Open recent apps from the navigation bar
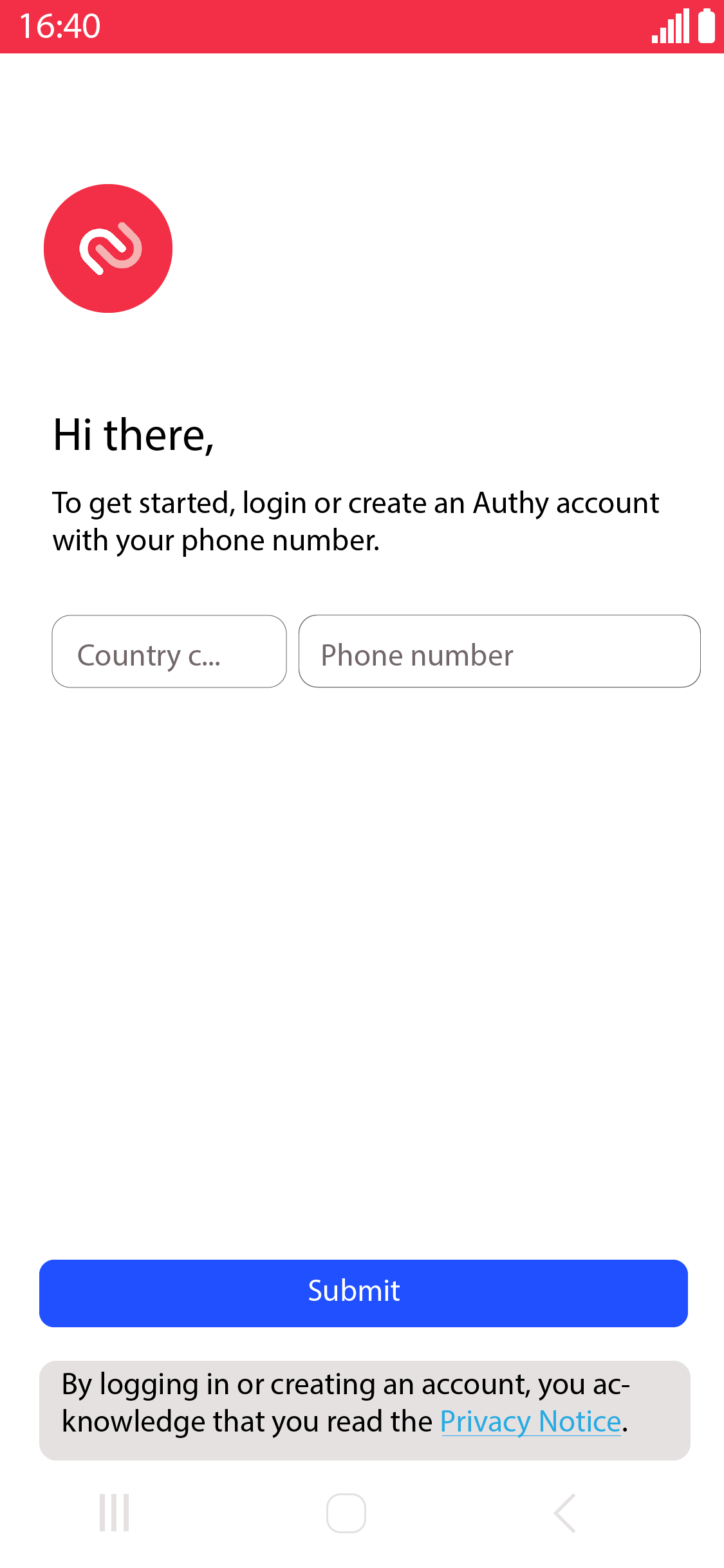 tap(115, 1513)
